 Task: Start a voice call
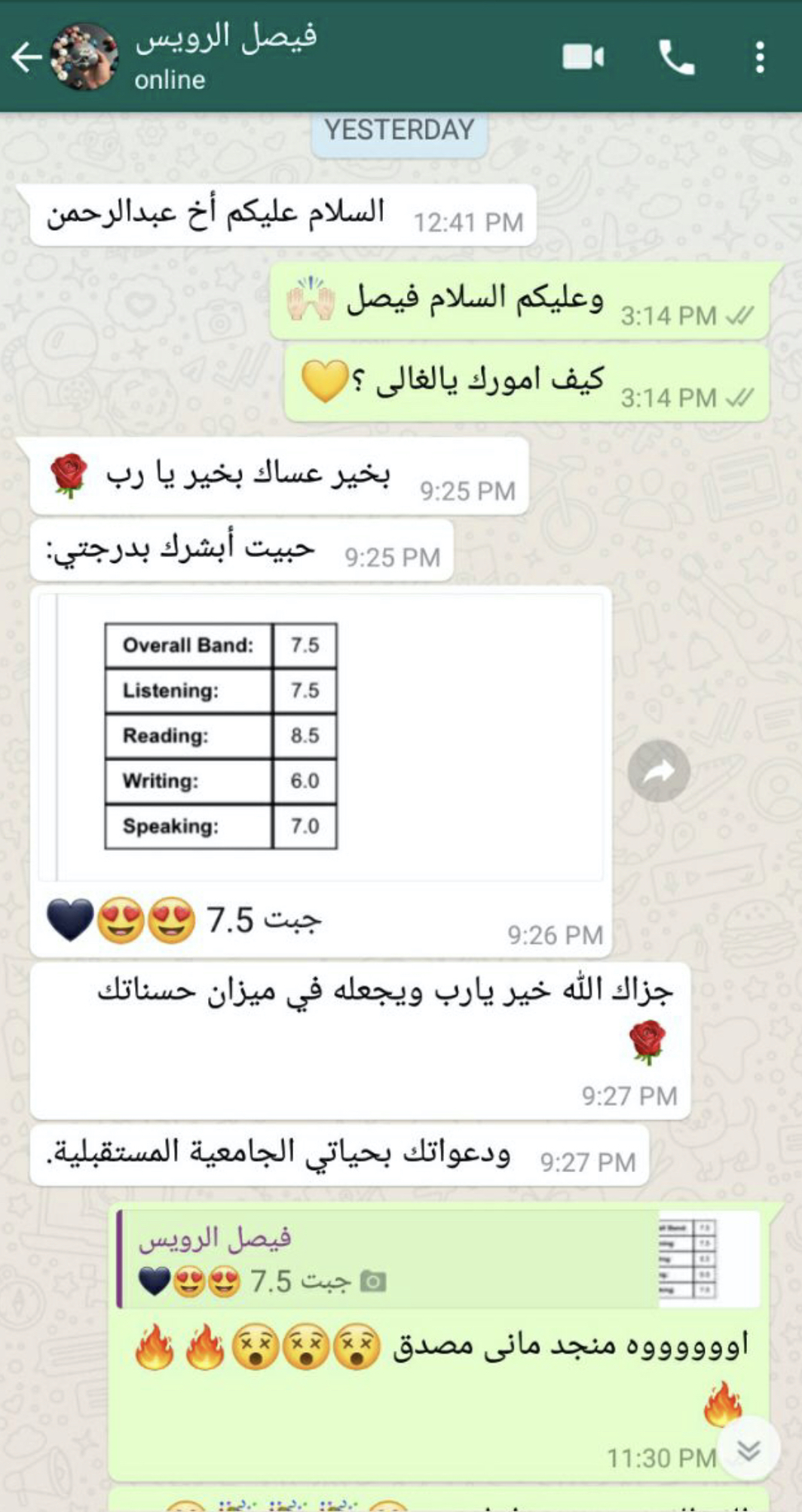click(676, 57)
